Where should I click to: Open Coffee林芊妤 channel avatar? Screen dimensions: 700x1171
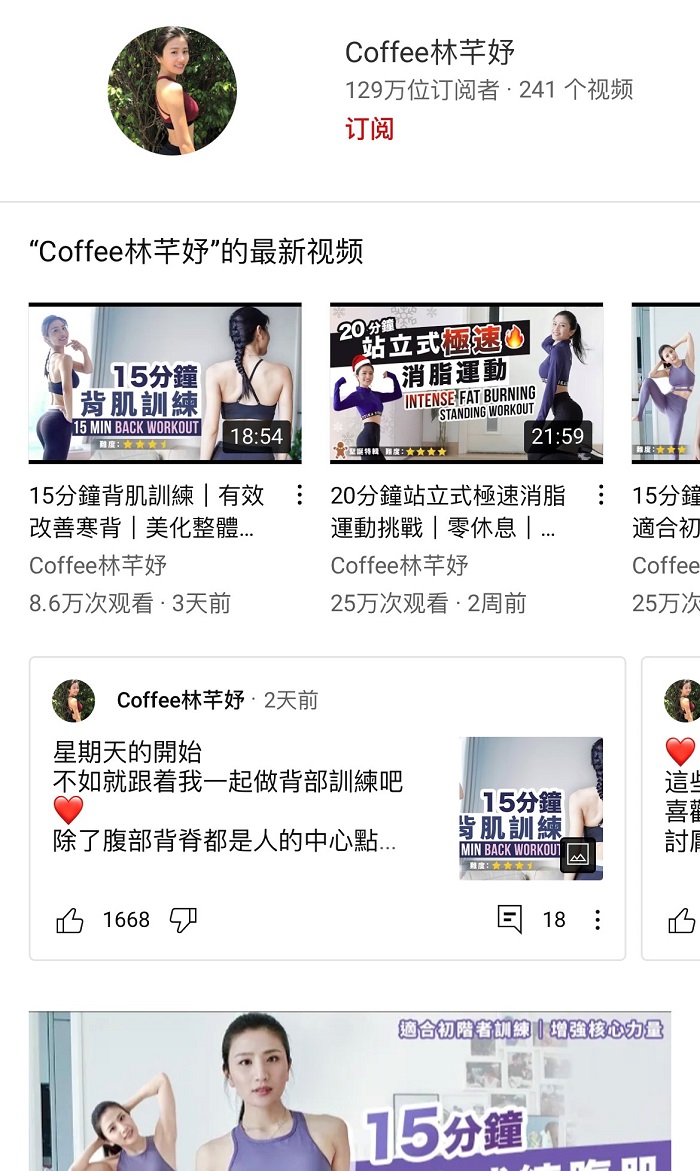172,91
